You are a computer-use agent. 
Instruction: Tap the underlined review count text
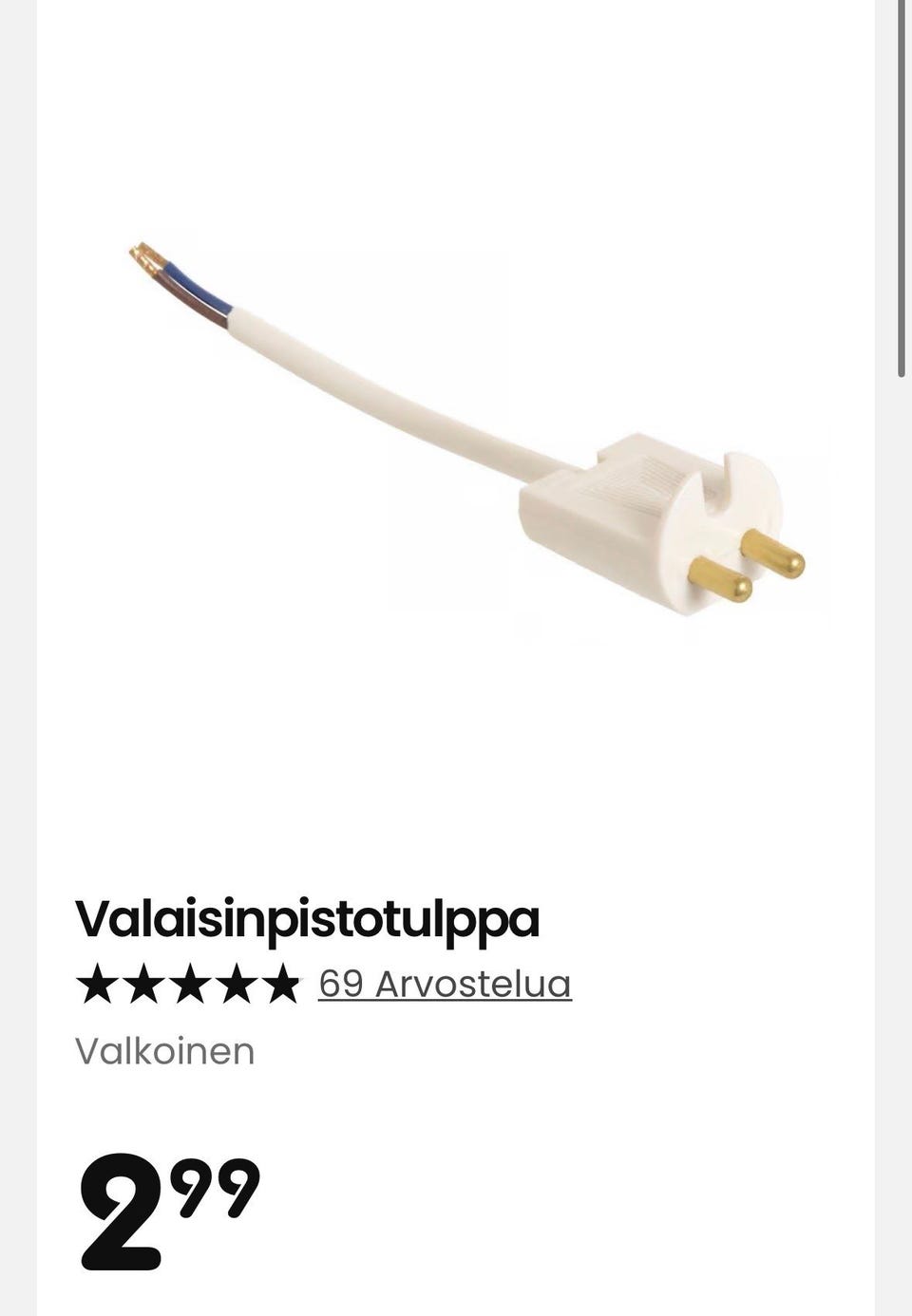(444, 986)
